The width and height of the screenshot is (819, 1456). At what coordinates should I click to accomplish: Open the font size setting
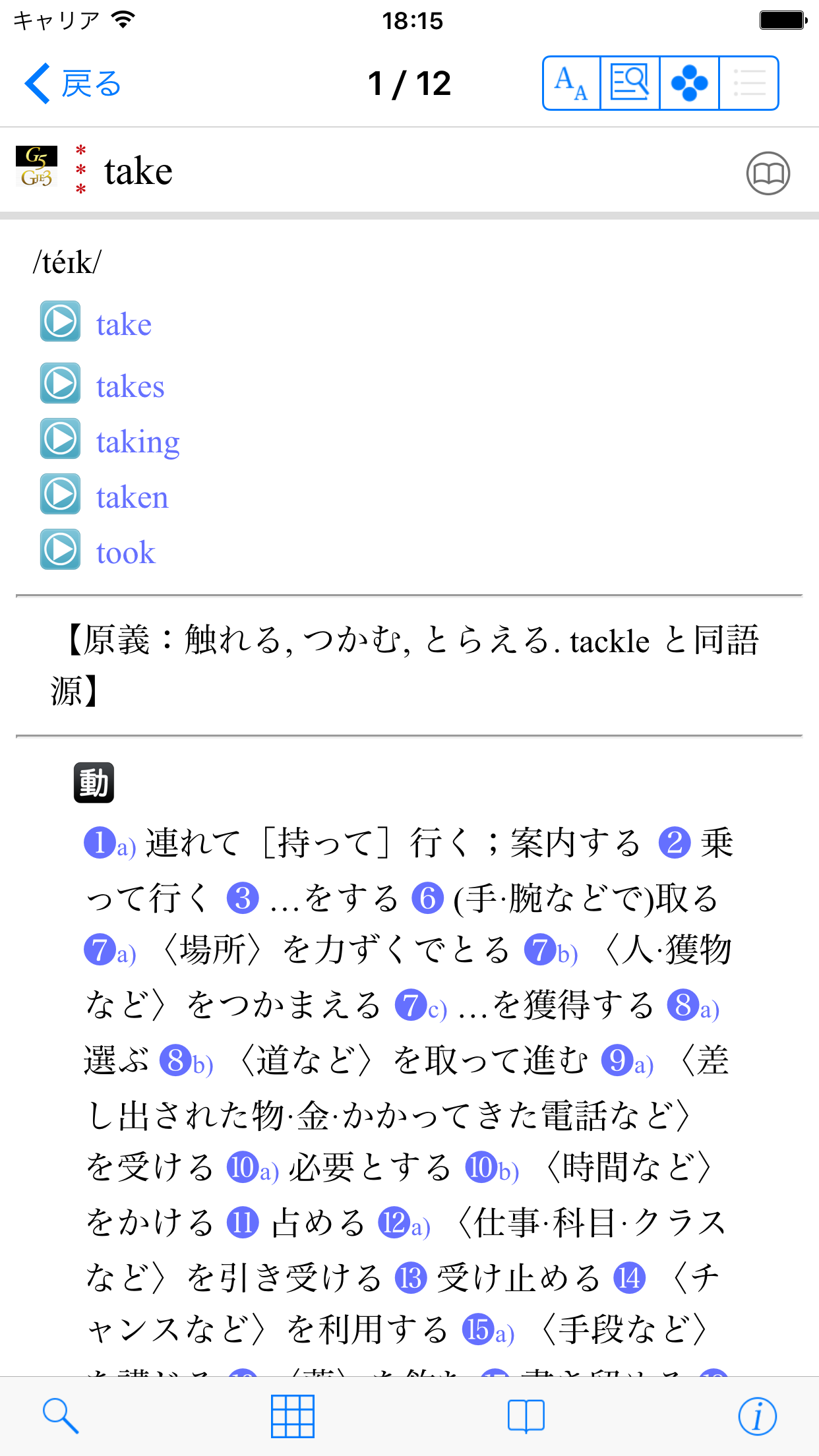571,84
